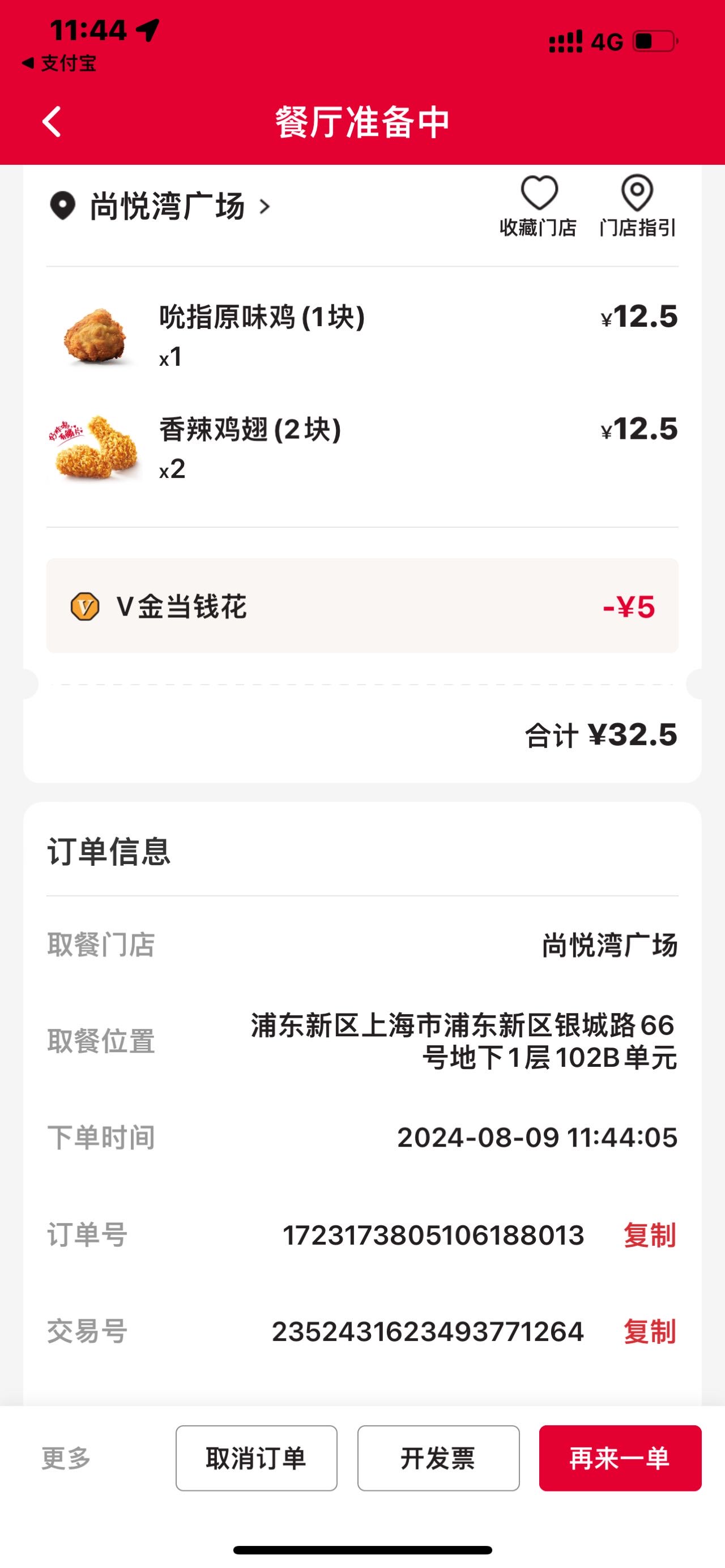
Task: Cancel the order with 取消订单
Action: click(256, 1458)
